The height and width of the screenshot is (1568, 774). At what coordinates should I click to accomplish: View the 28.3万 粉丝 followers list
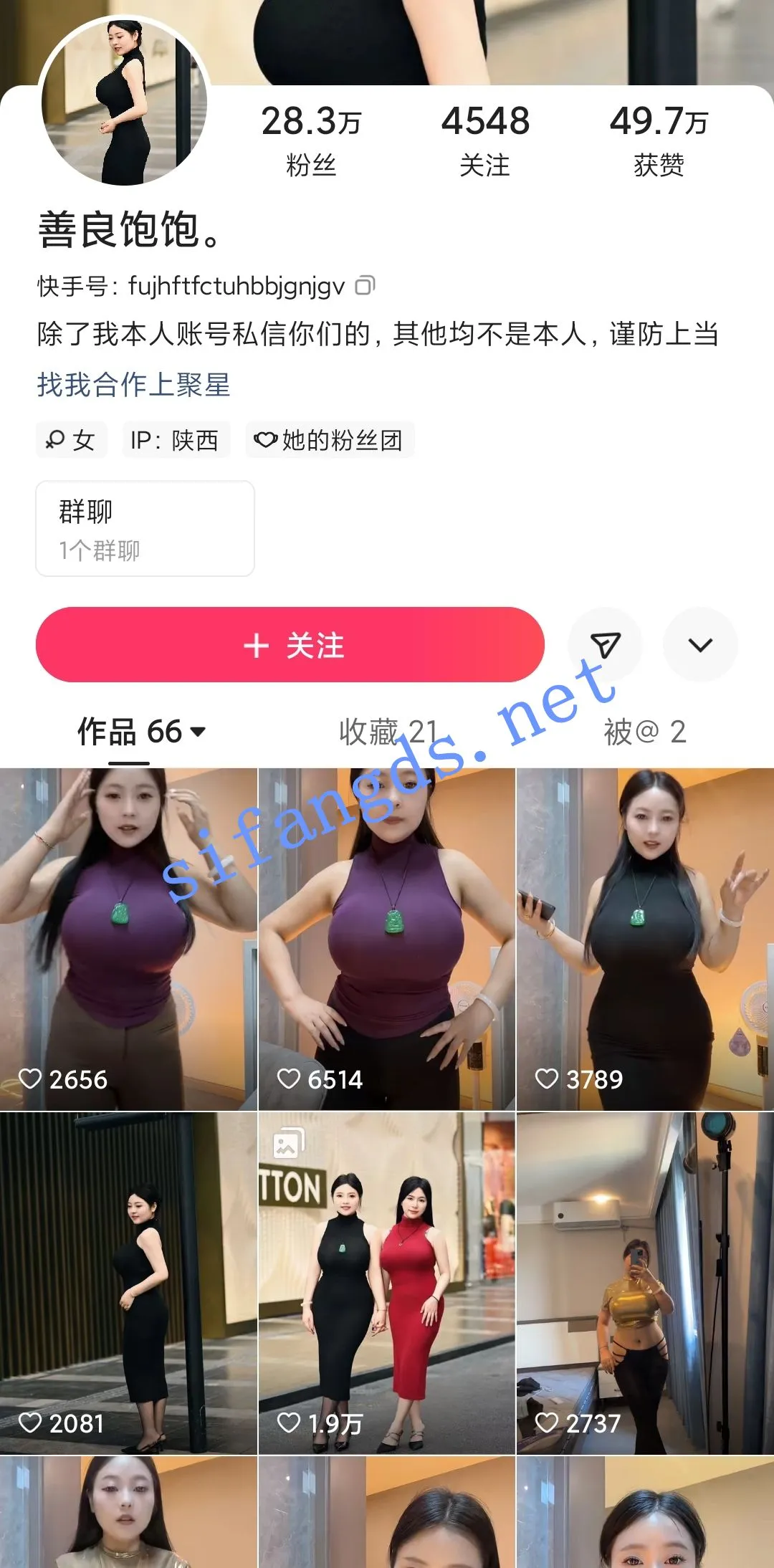pos(311,140)
